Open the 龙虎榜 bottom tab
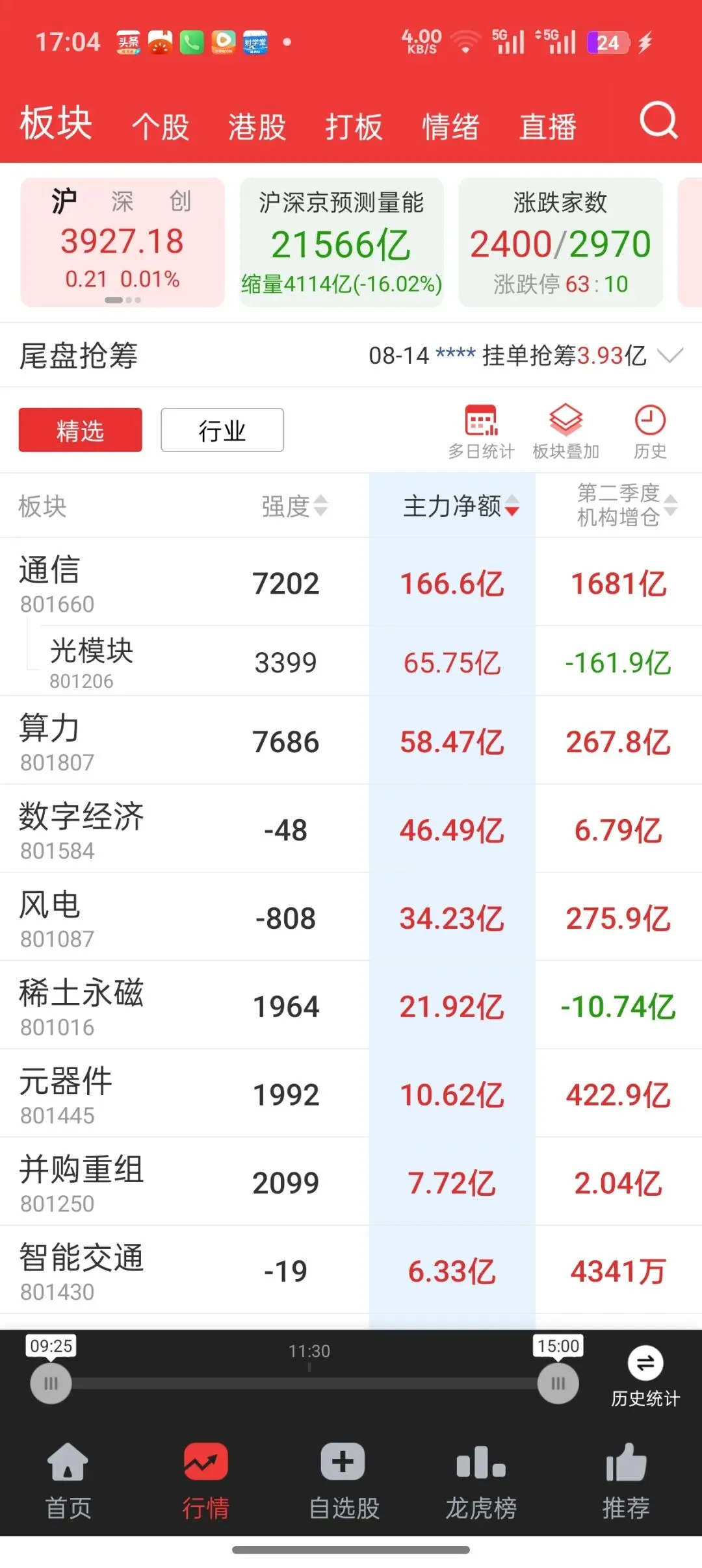Screen dimensions: 702x1568 (481, 1482)
